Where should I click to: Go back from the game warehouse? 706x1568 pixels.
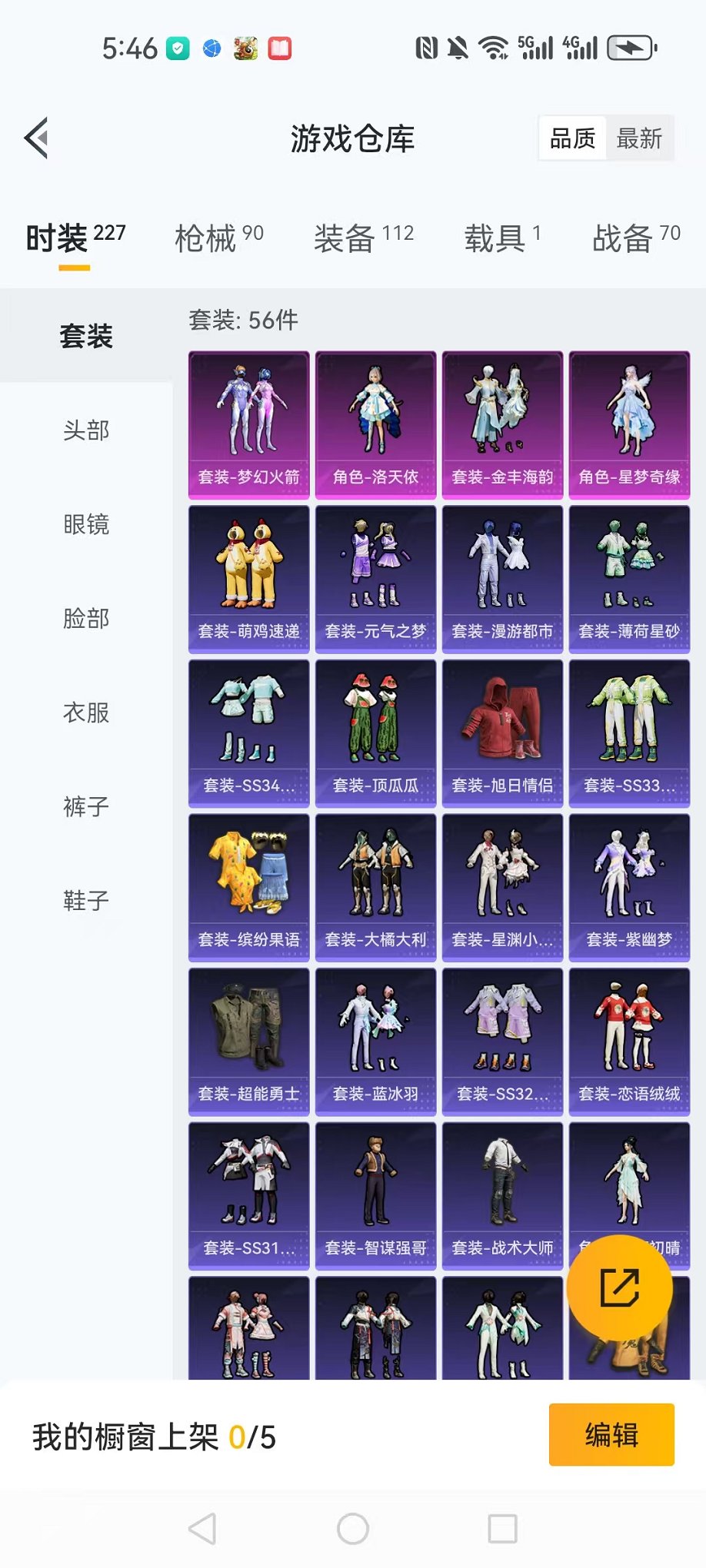pos(37,138)
